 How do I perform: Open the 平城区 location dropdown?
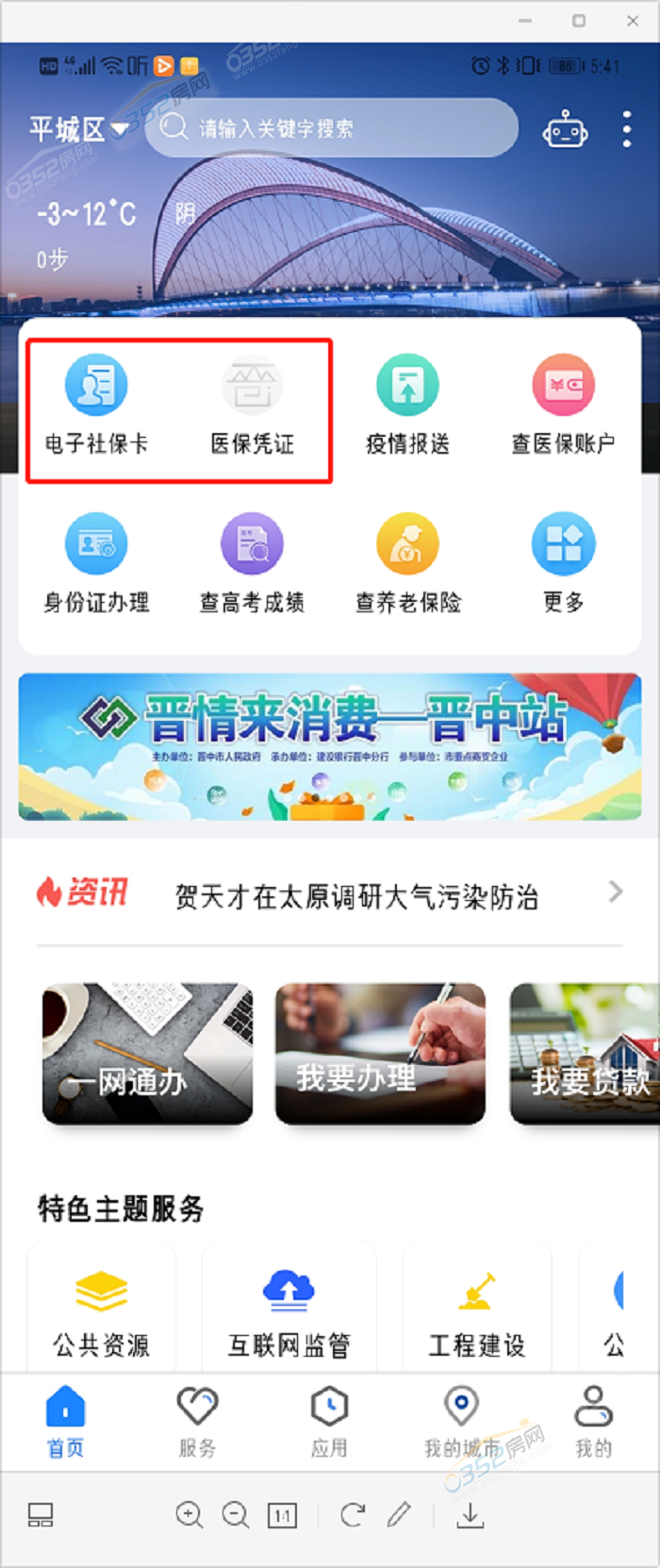78,129
